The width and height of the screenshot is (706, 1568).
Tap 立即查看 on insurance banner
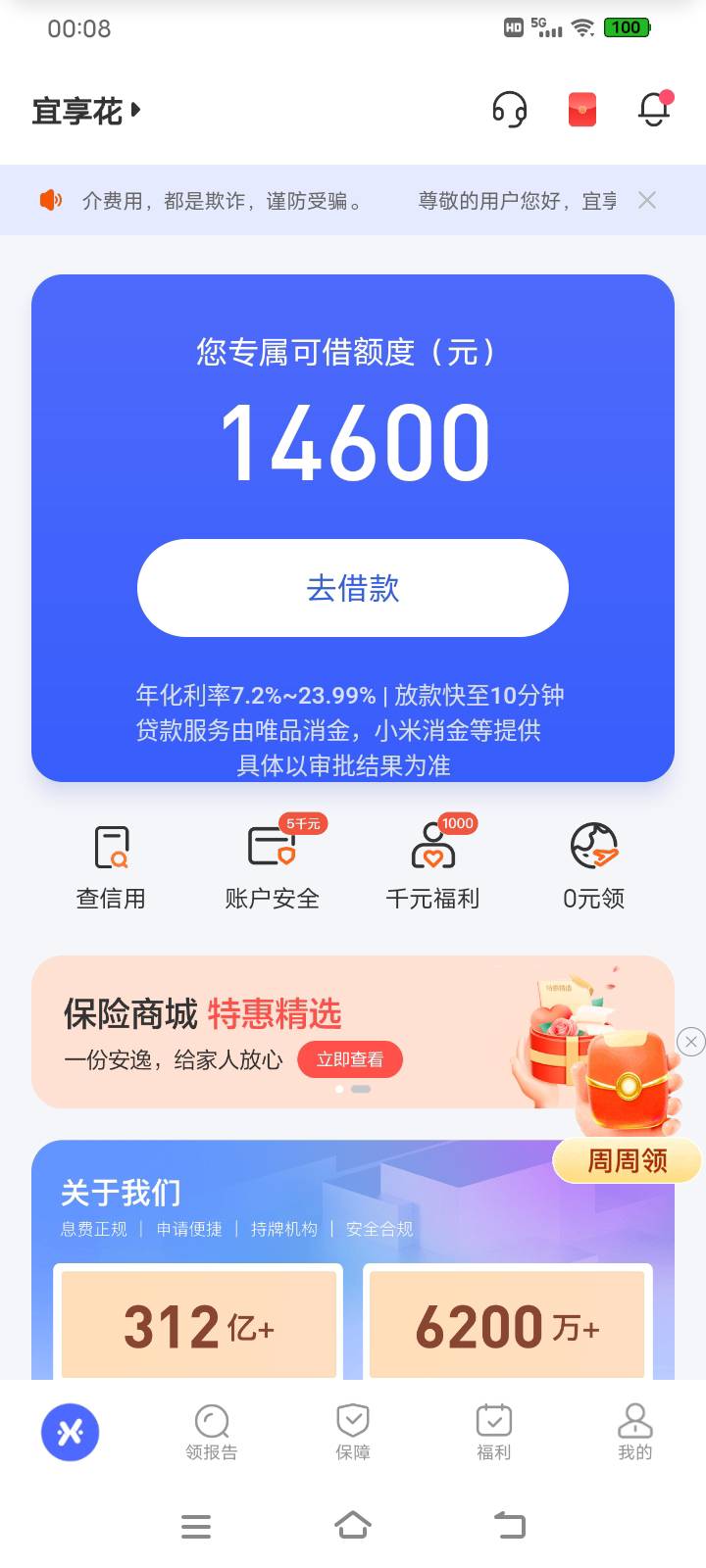(x=350, y=1059)
